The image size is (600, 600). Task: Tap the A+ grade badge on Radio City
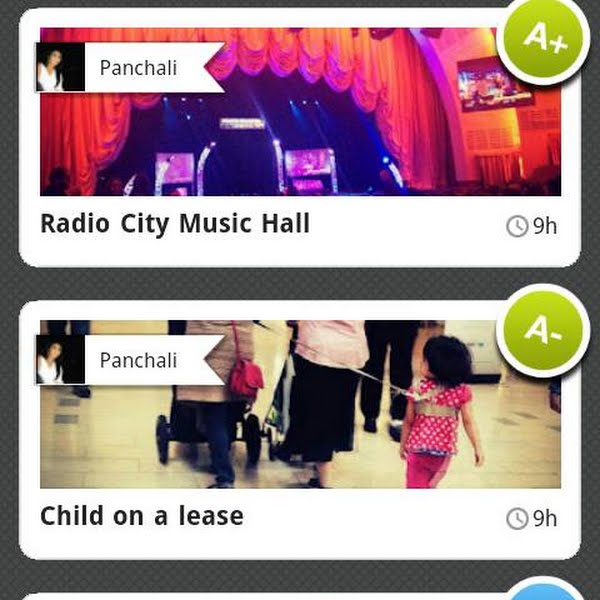pyautogui.click(x=543, y=38)
